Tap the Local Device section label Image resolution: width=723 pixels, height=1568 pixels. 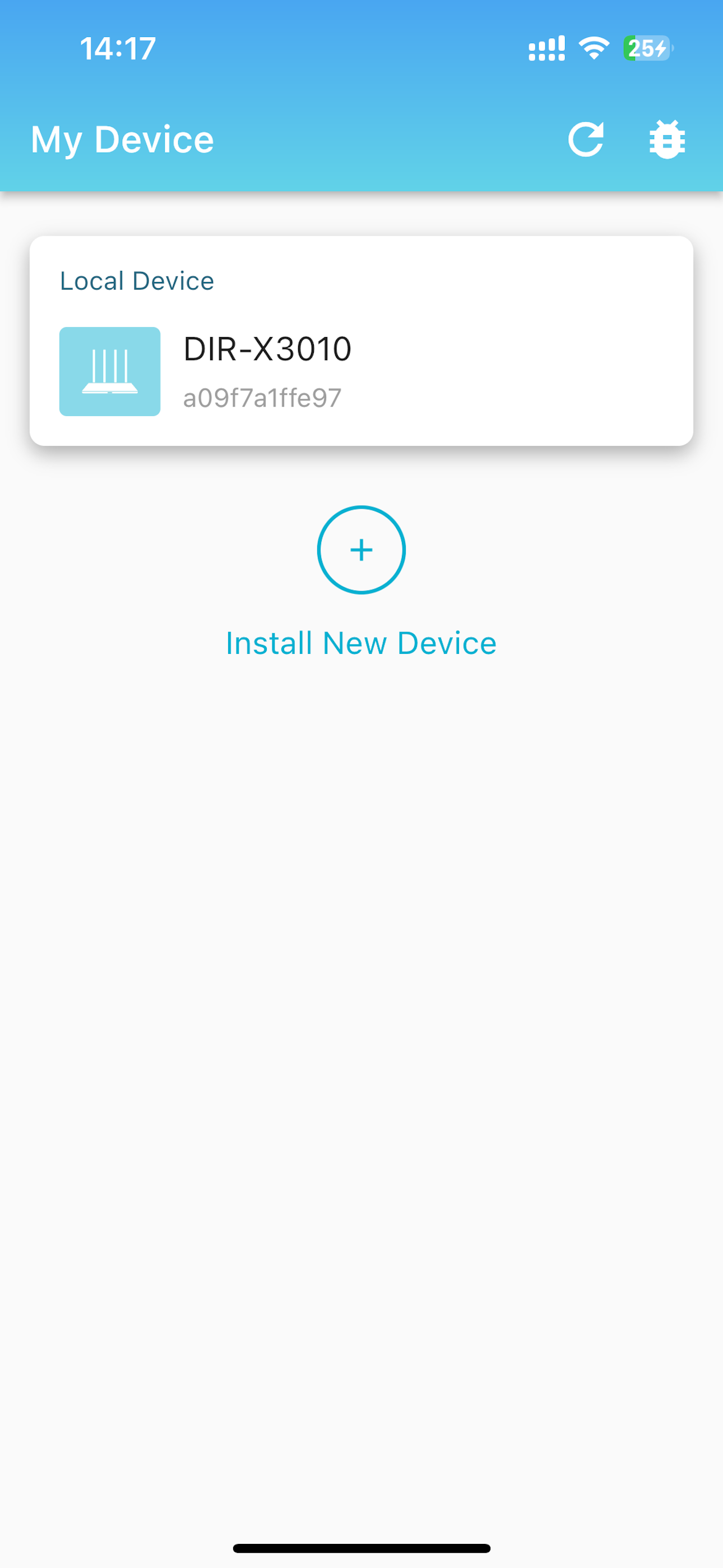click(x=137, y=280)
